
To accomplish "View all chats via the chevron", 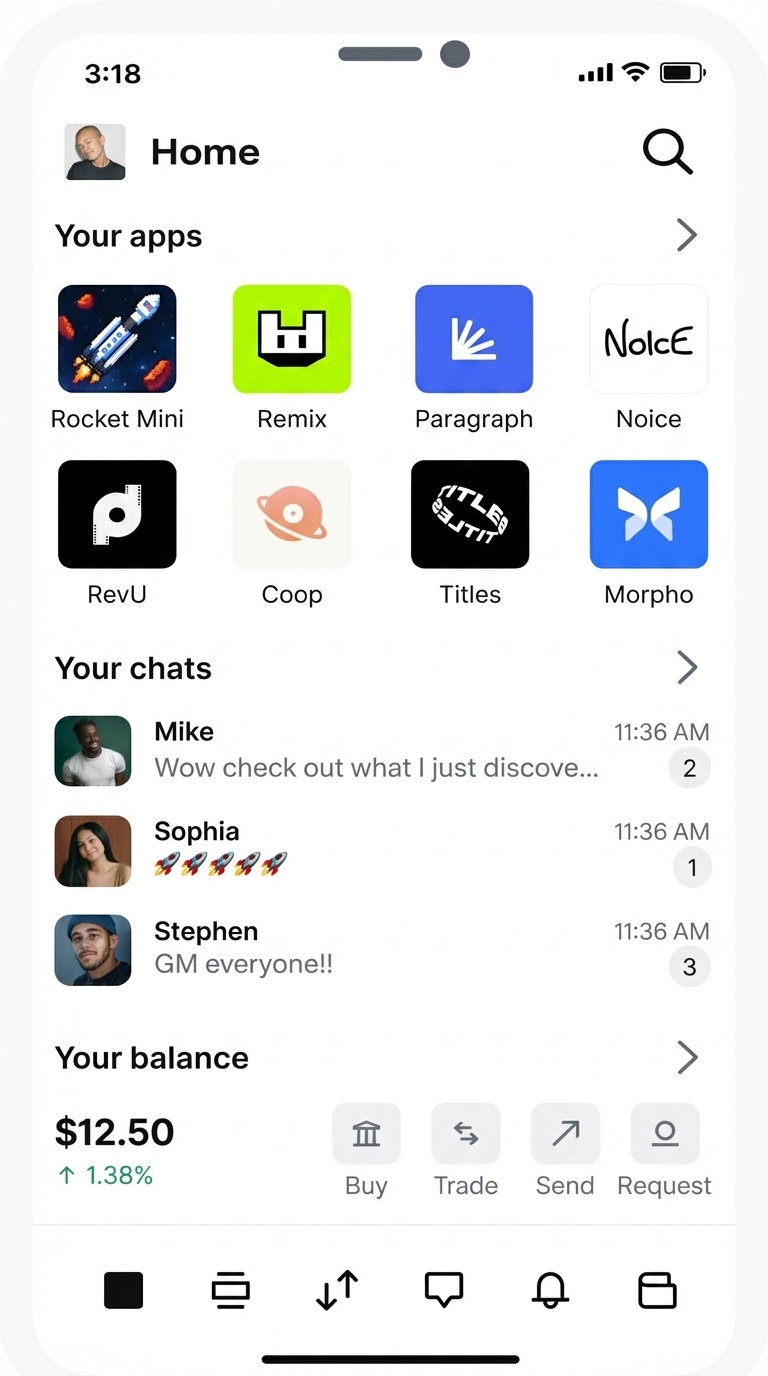I will 686,668.
